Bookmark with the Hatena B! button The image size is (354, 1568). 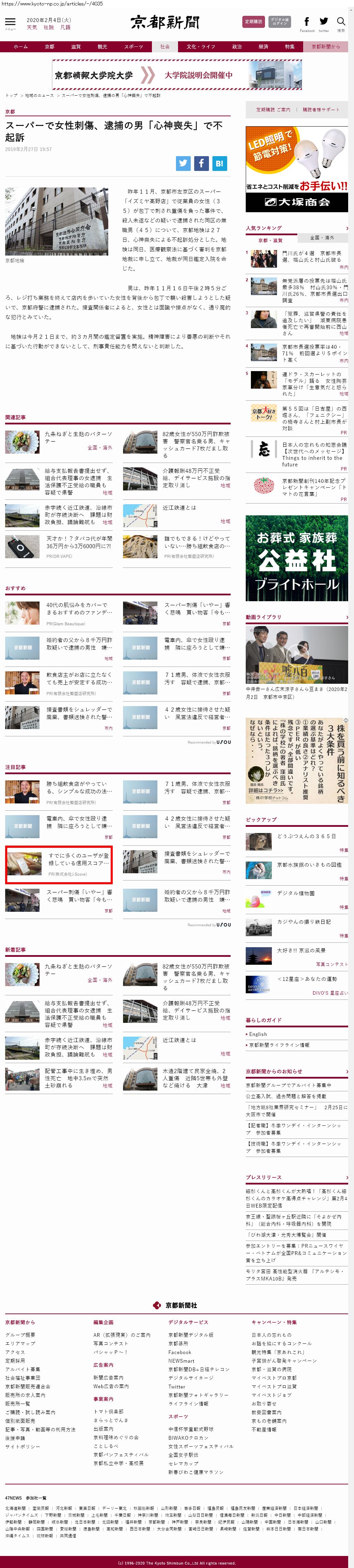point(220,163)
